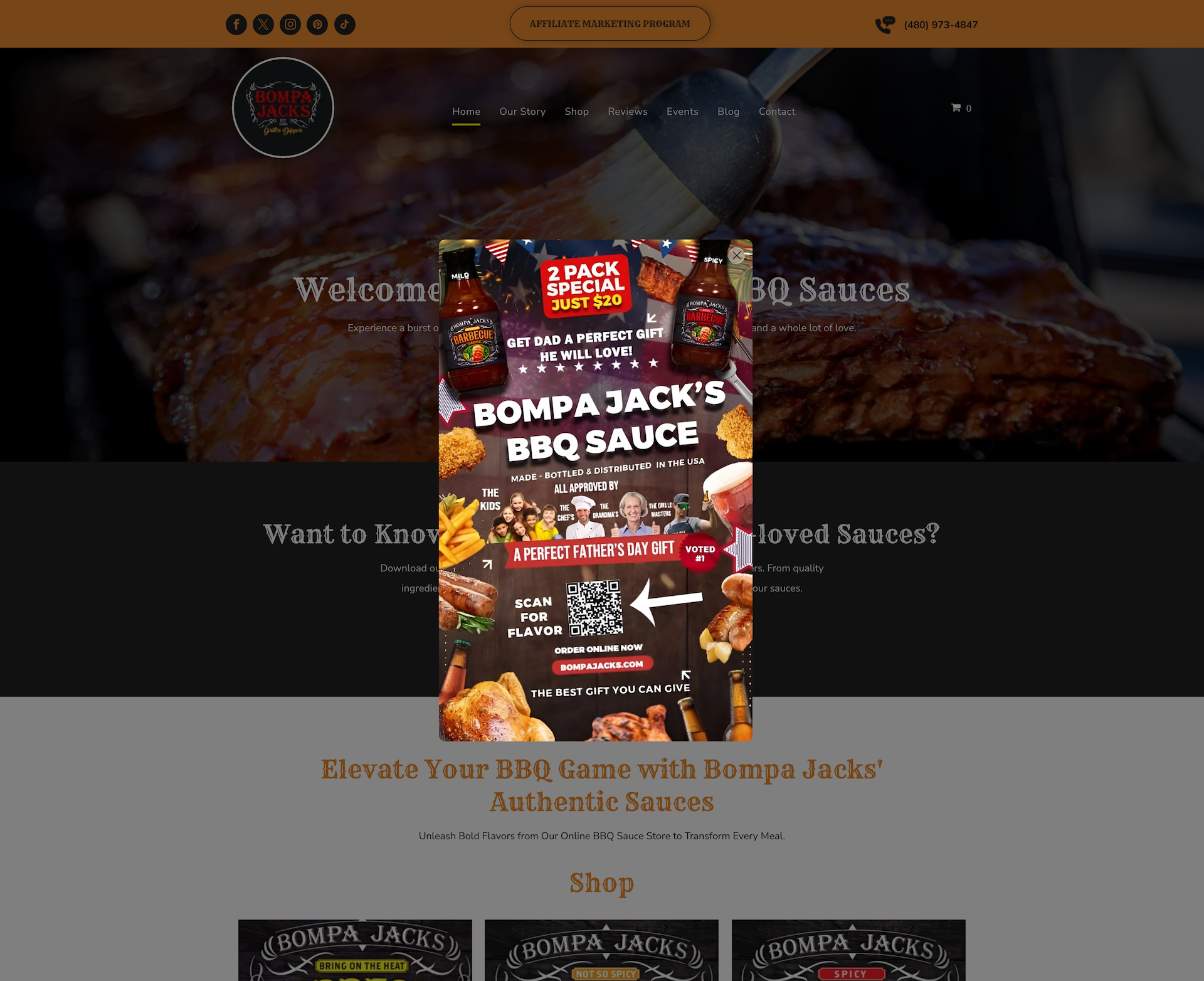Go to the Home nav link
This screenshot has height=981, width=1204.
[x=466, y=112]
